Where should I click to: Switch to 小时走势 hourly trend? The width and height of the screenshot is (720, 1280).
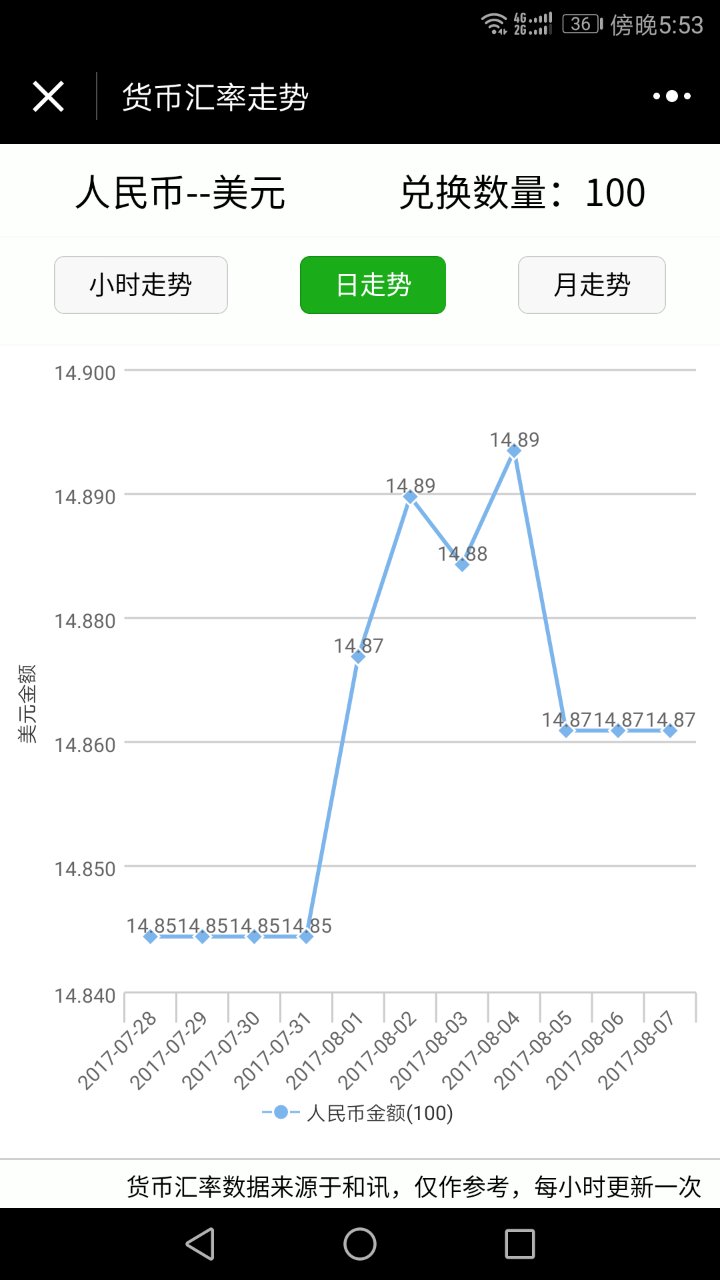pyautogui.click(x=141, y=285)
